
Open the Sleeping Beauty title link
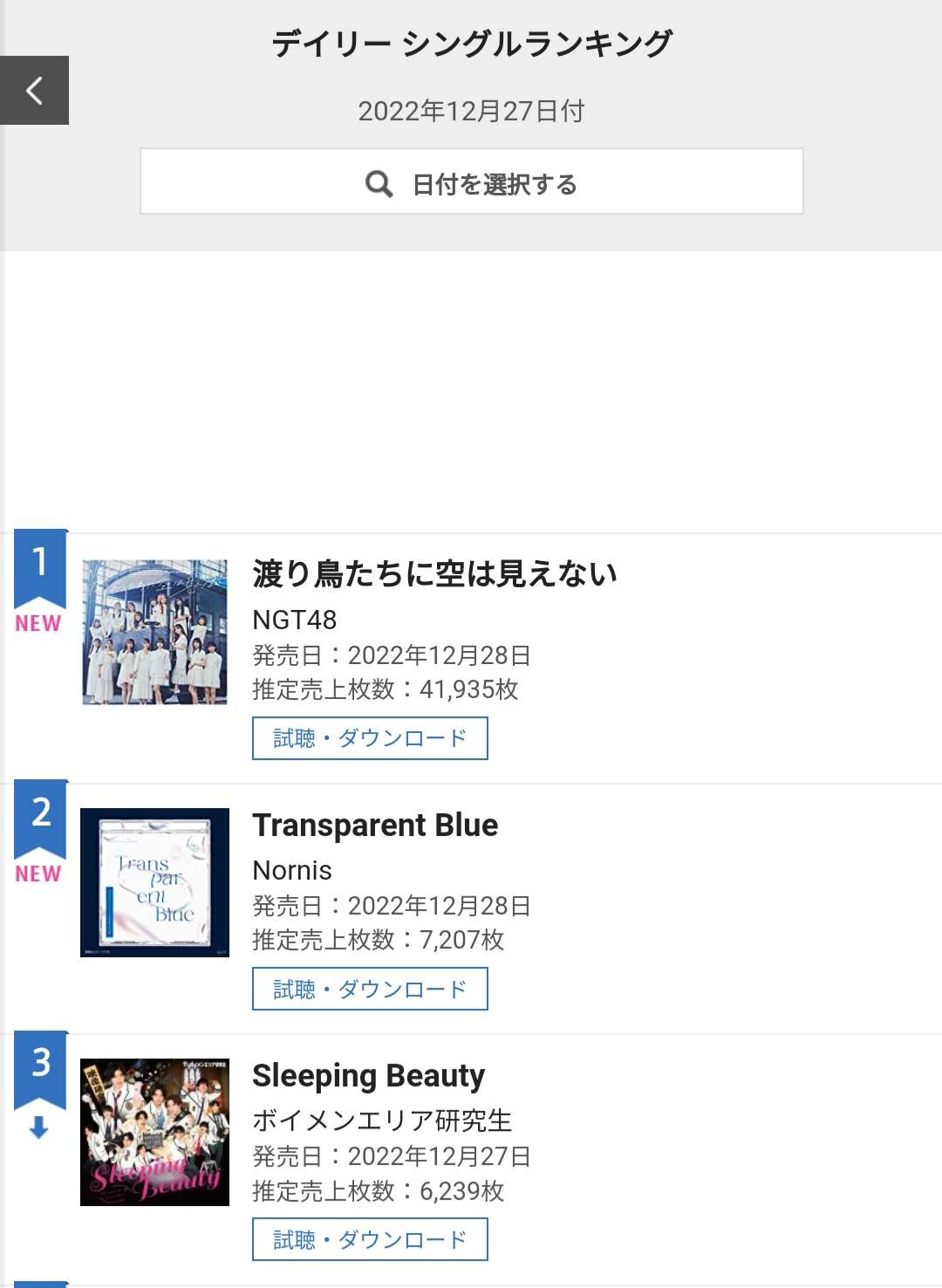pyautogui.click(x=368, y=1076)
